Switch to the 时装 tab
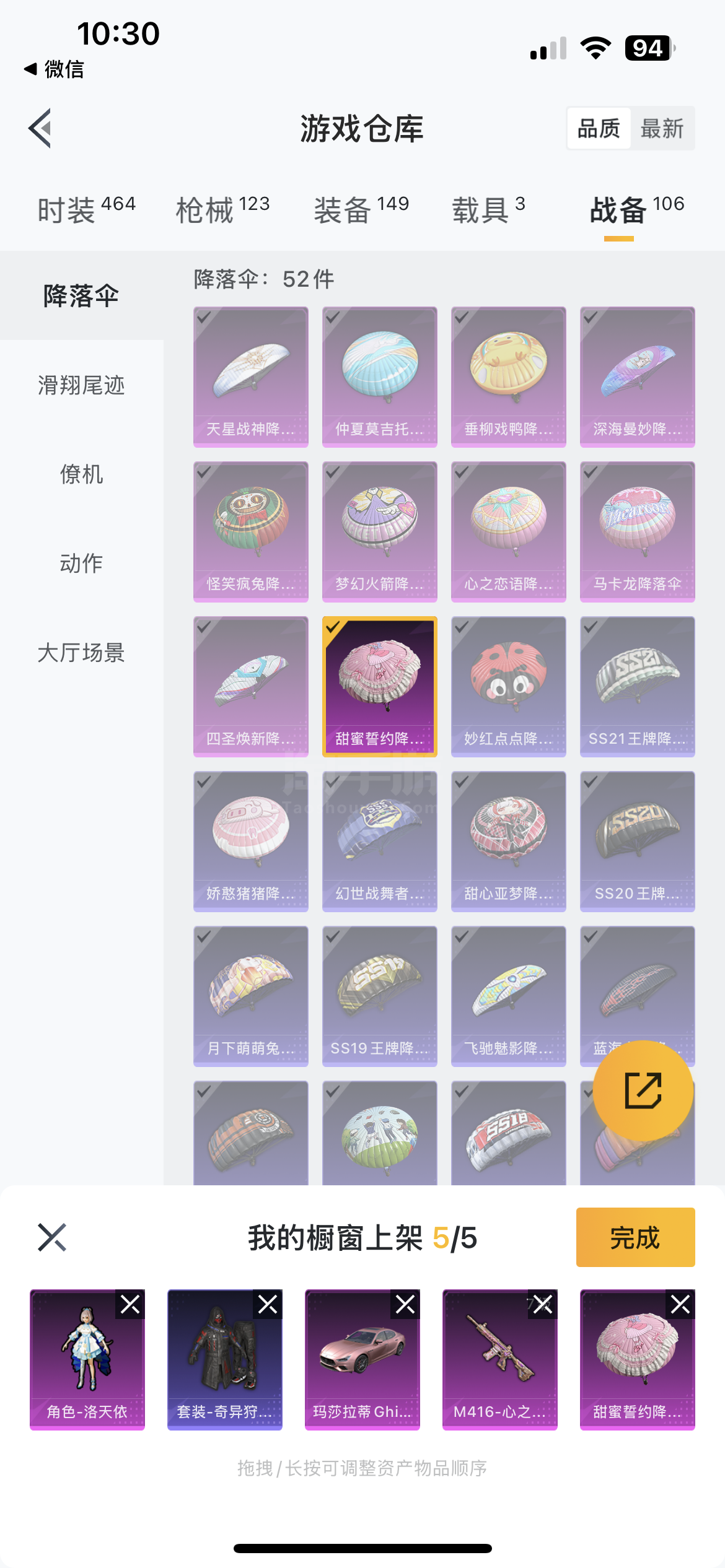Viewport: 725px width, 1568px height. (86, 209)
